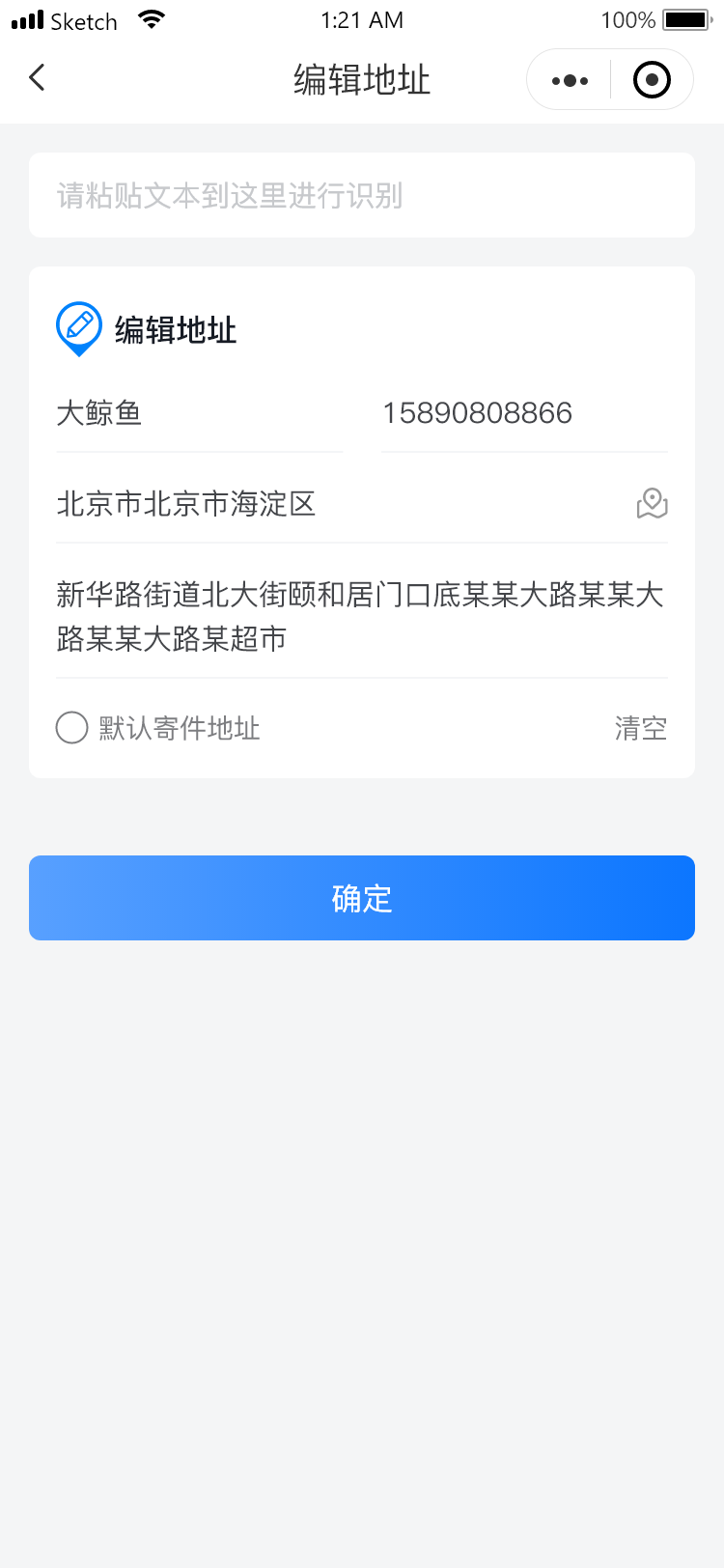This screenshot has width=724, height=1568.
Task: Set as 默认寄件地址
Action: pyautogui.click(x=72, y=728)
